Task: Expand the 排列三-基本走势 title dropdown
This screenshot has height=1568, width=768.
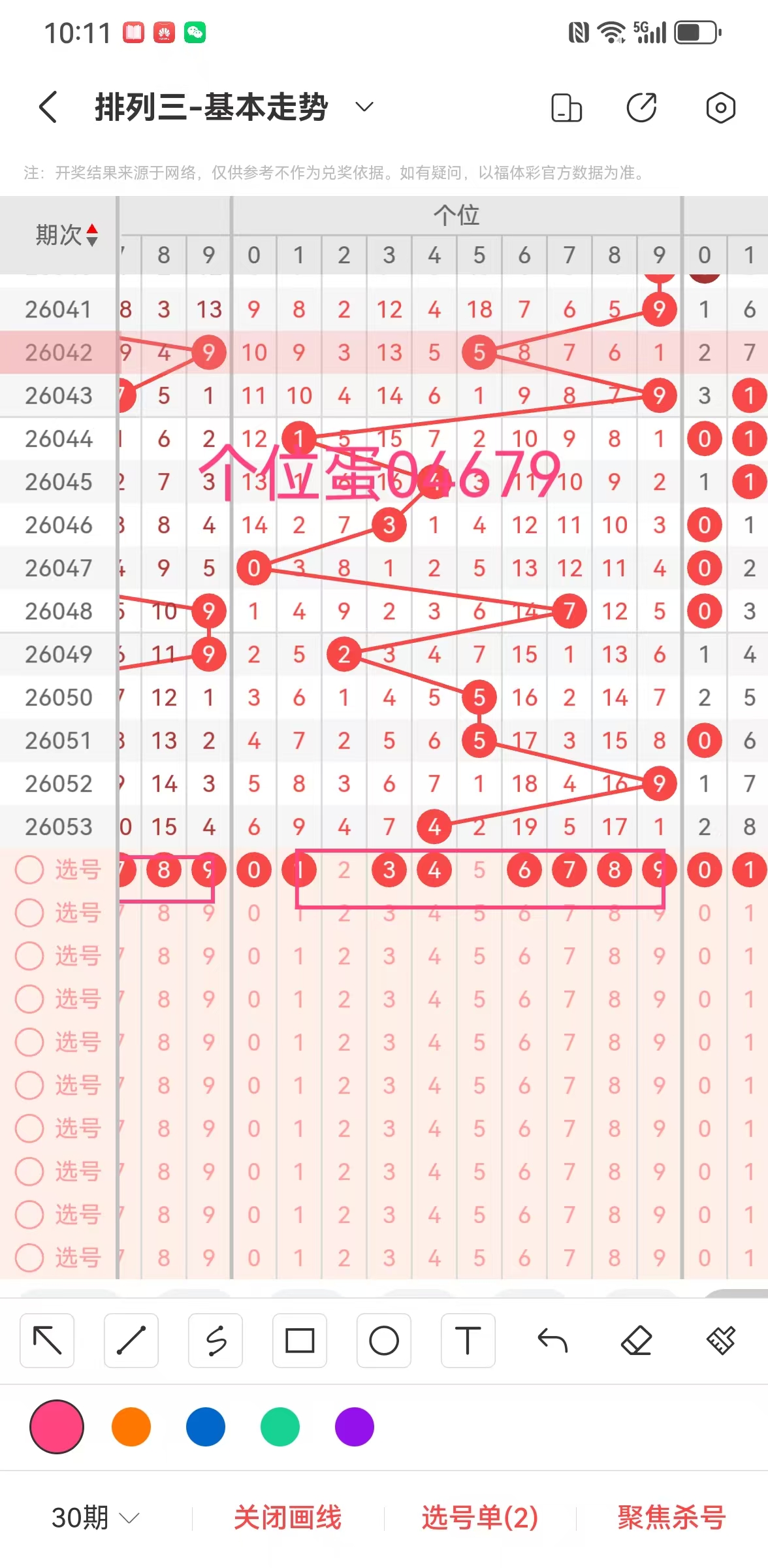Action: (x=364, y=107)
